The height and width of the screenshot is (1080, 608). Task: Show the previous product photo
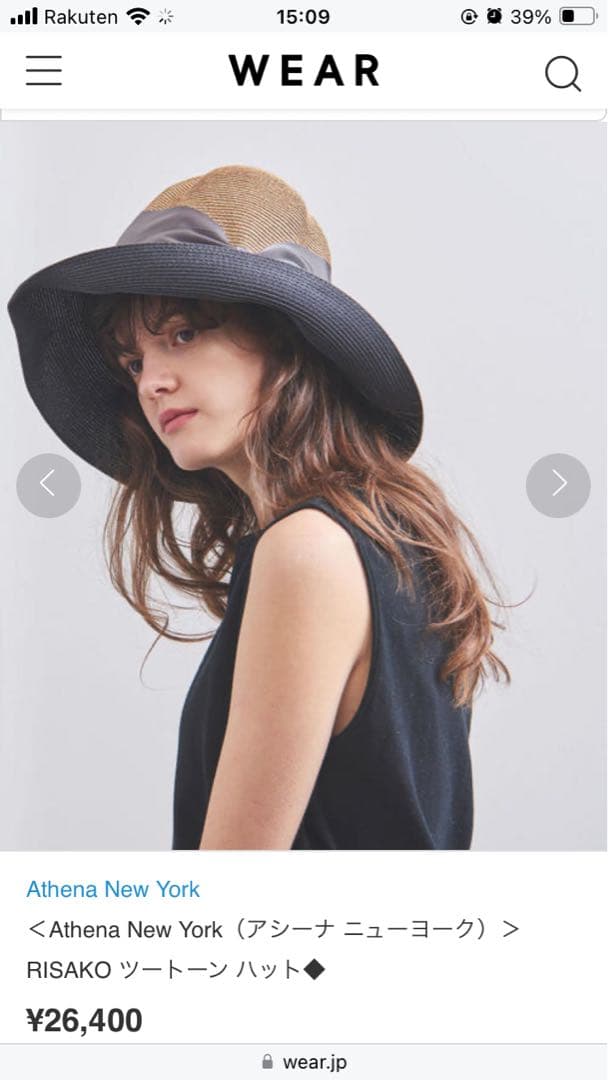click(48, 485)
